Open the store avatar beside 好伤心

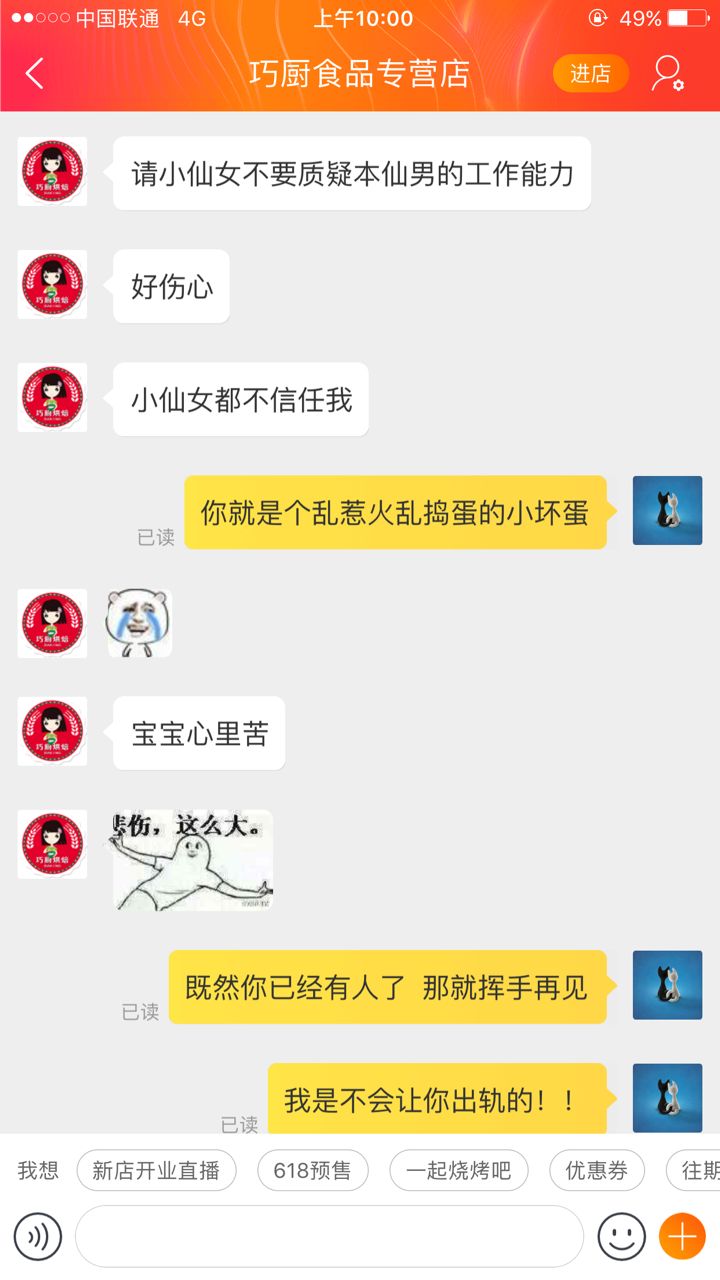(x=52, y=285)
